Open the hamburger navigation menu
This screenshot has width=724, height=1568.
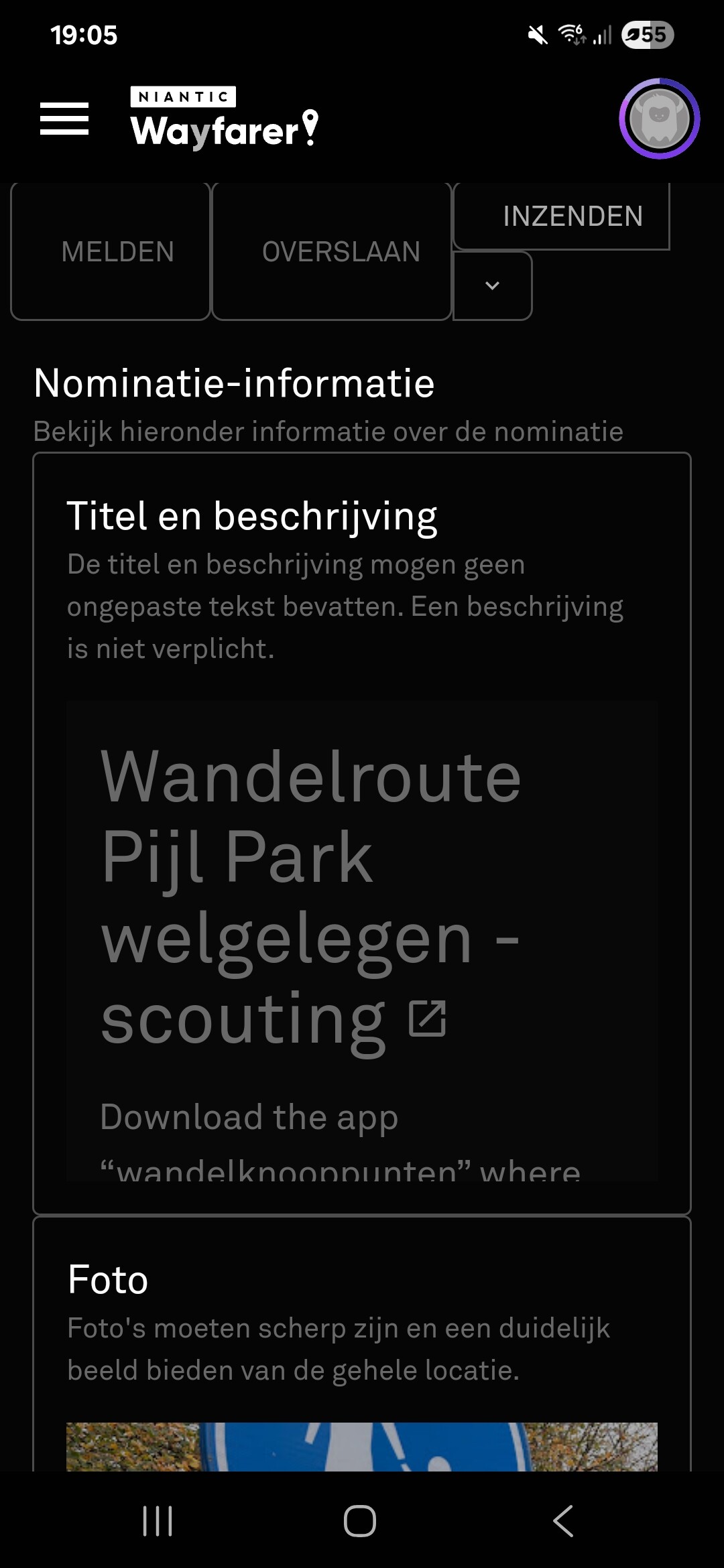click(64, 119)
